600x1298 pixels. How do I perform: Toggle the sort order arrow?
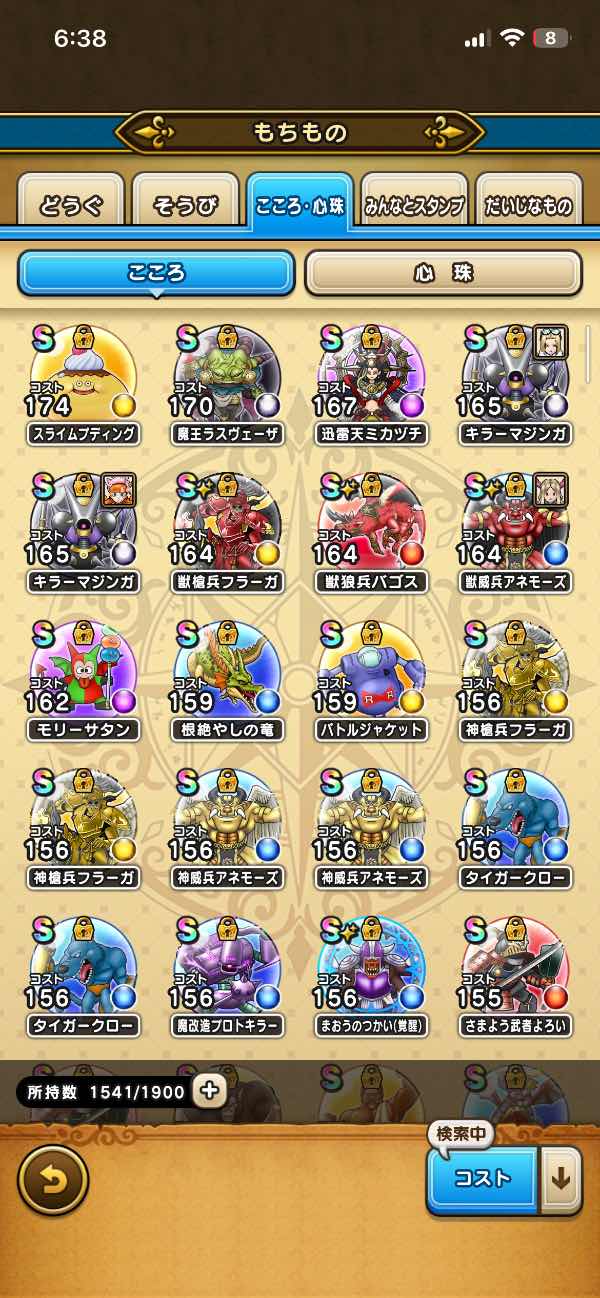[x=561, y=1178]
